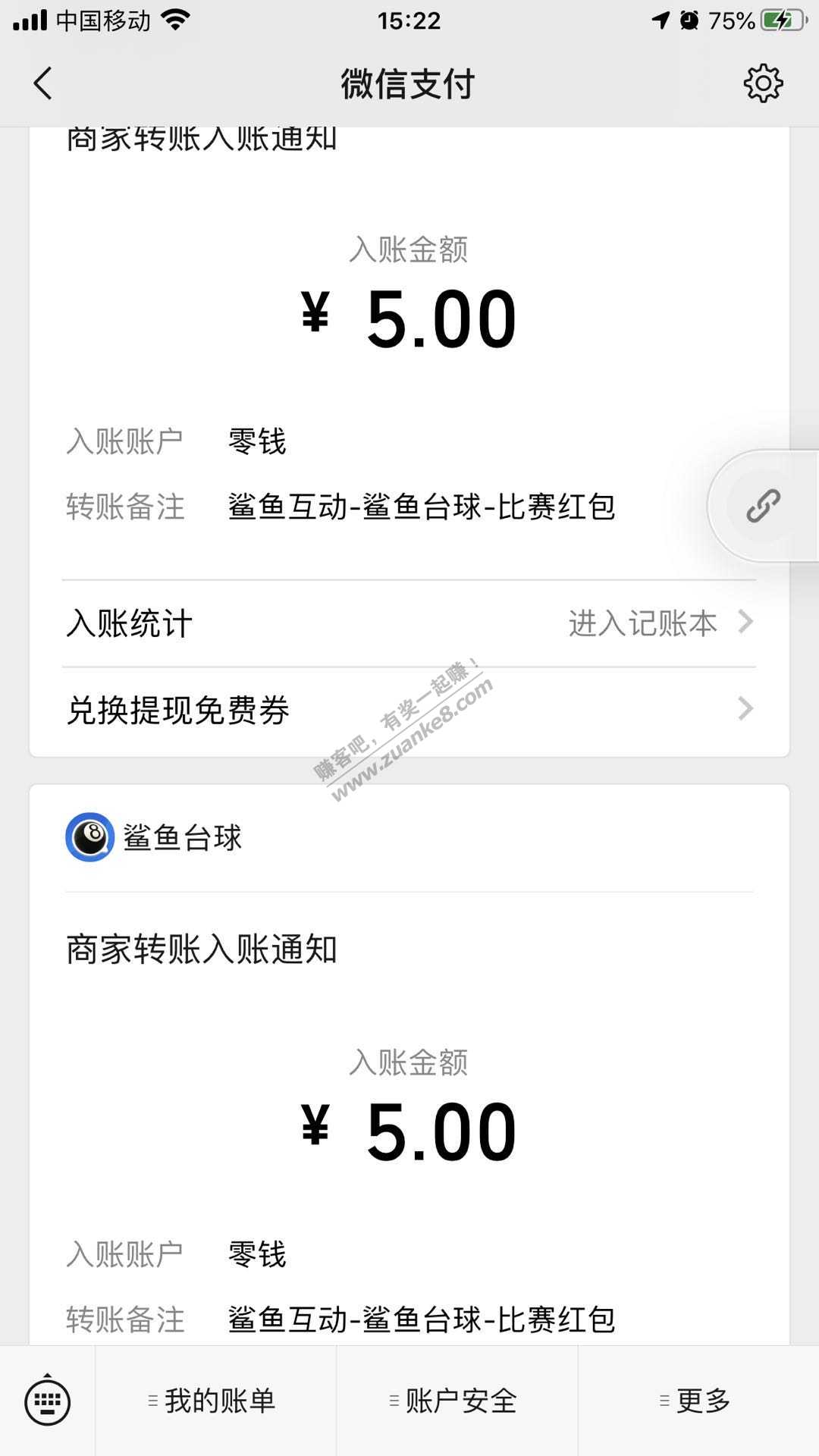Open the settings gear icon

(x=763, y=83)
